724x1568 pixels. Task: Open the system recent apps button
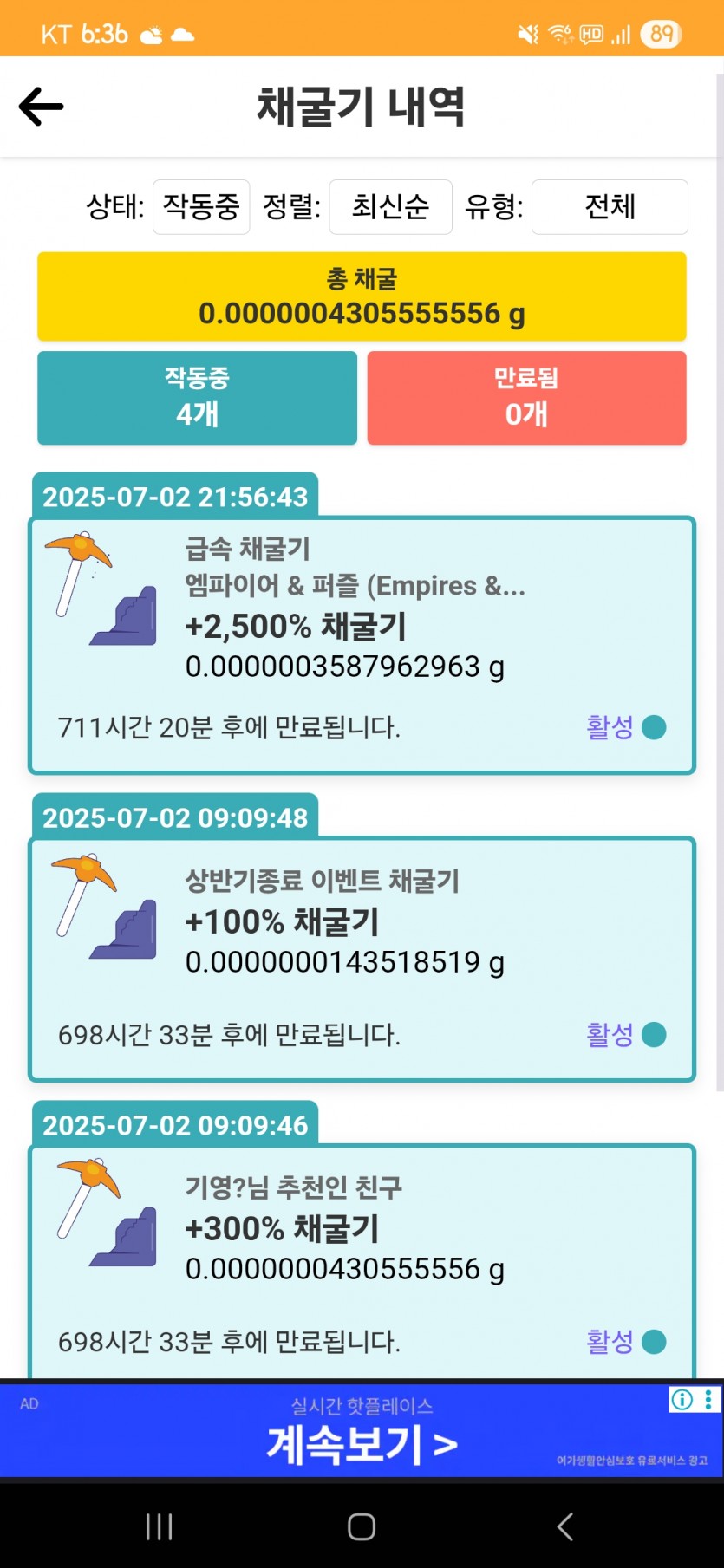(160, 1526)
